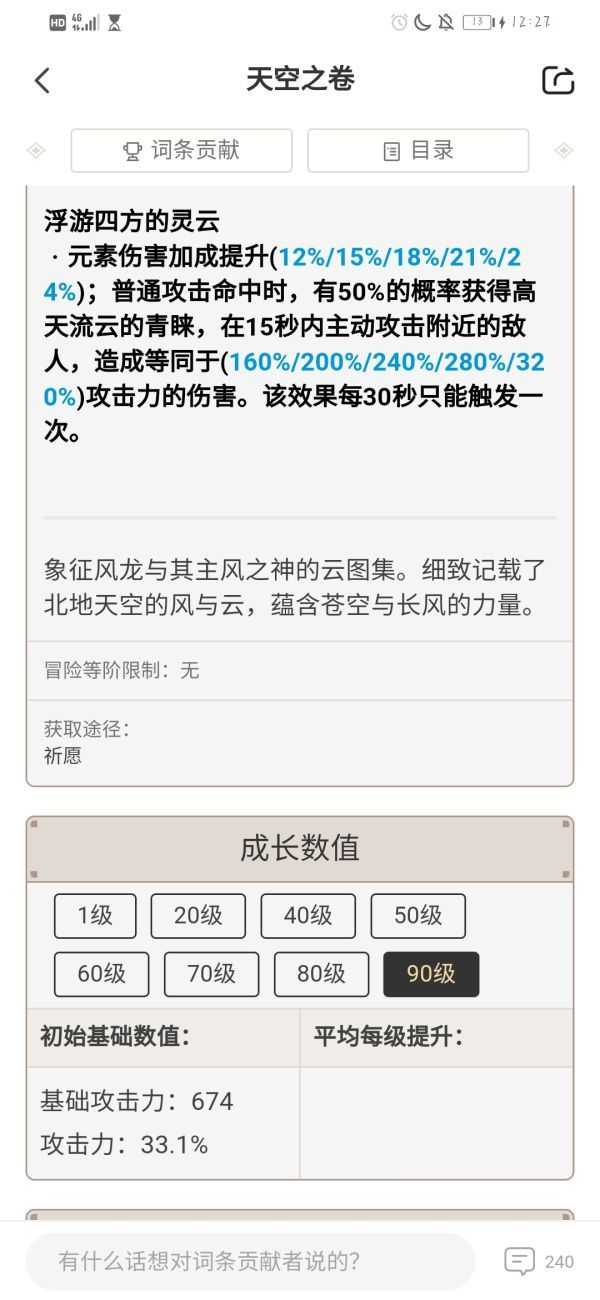Viewport: 600px width, 1300px height.
Task: Open the 240 comments
Action: pos(540,1261)
